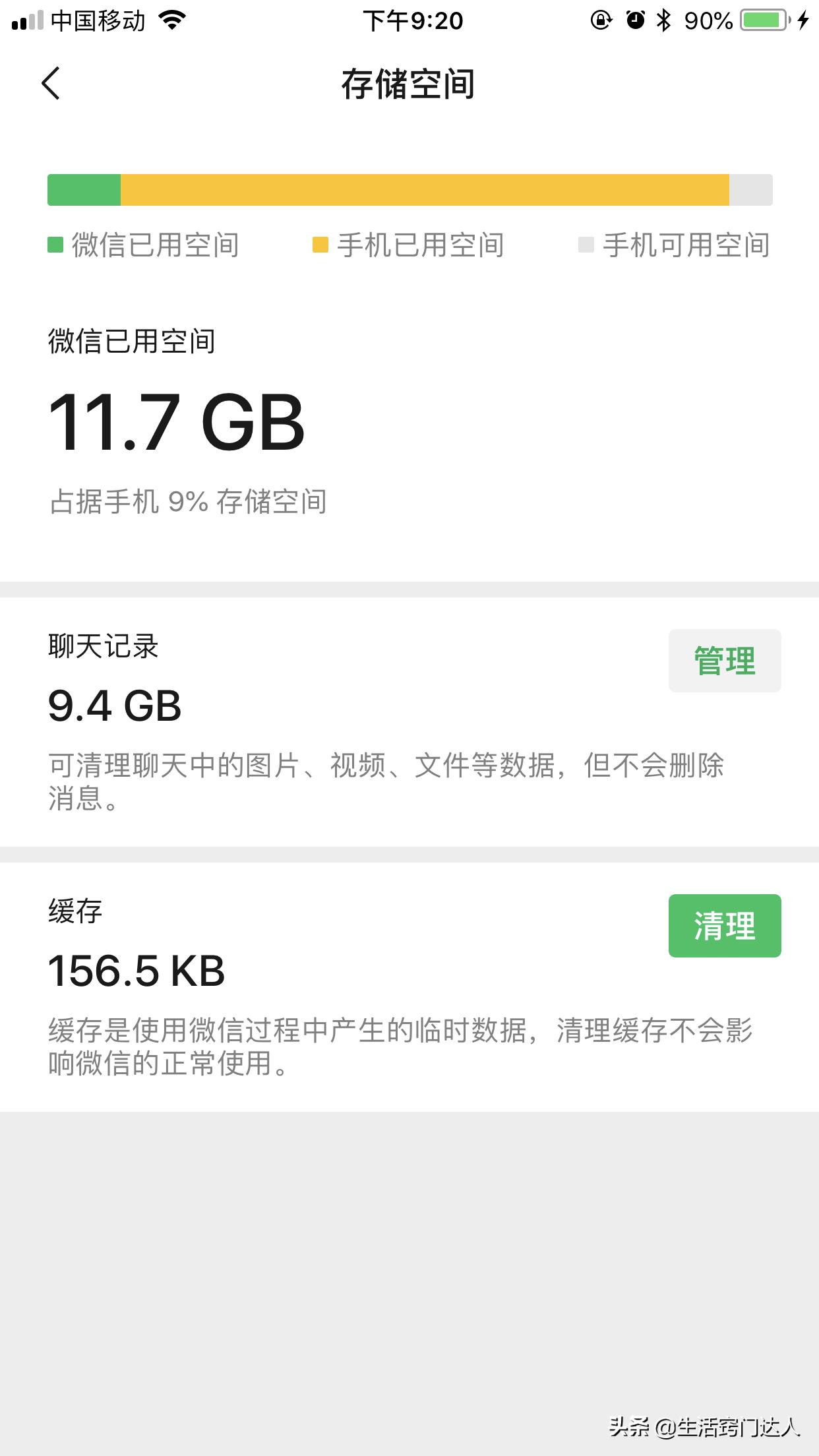
Task: Tap the charging bolt icon beside battery
Action: point(803,20)
